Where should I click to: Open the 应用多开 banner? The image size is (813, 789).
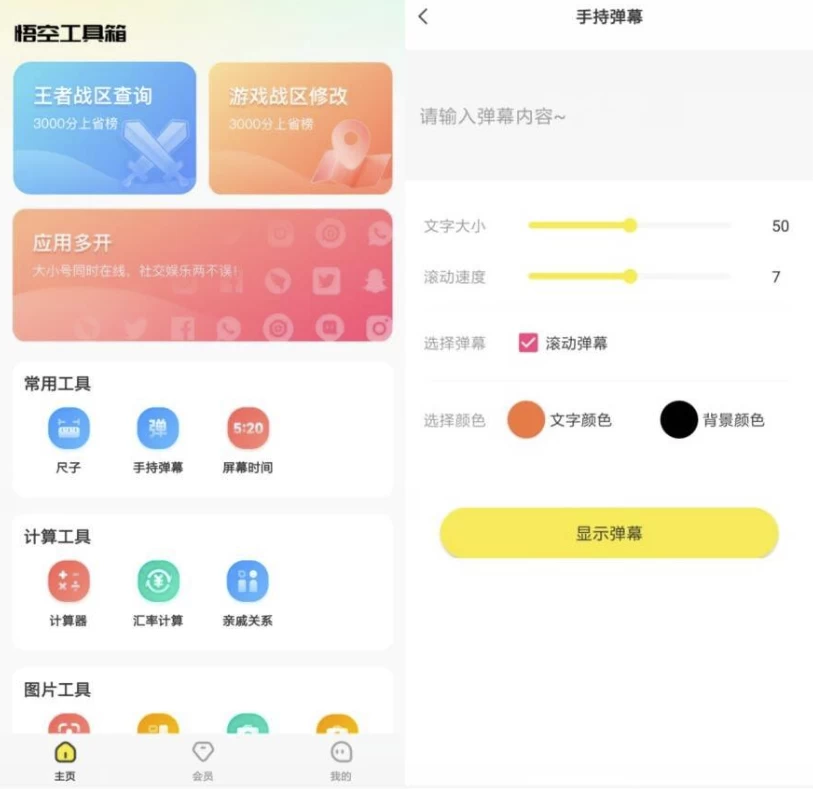click(x=202, y=275)
